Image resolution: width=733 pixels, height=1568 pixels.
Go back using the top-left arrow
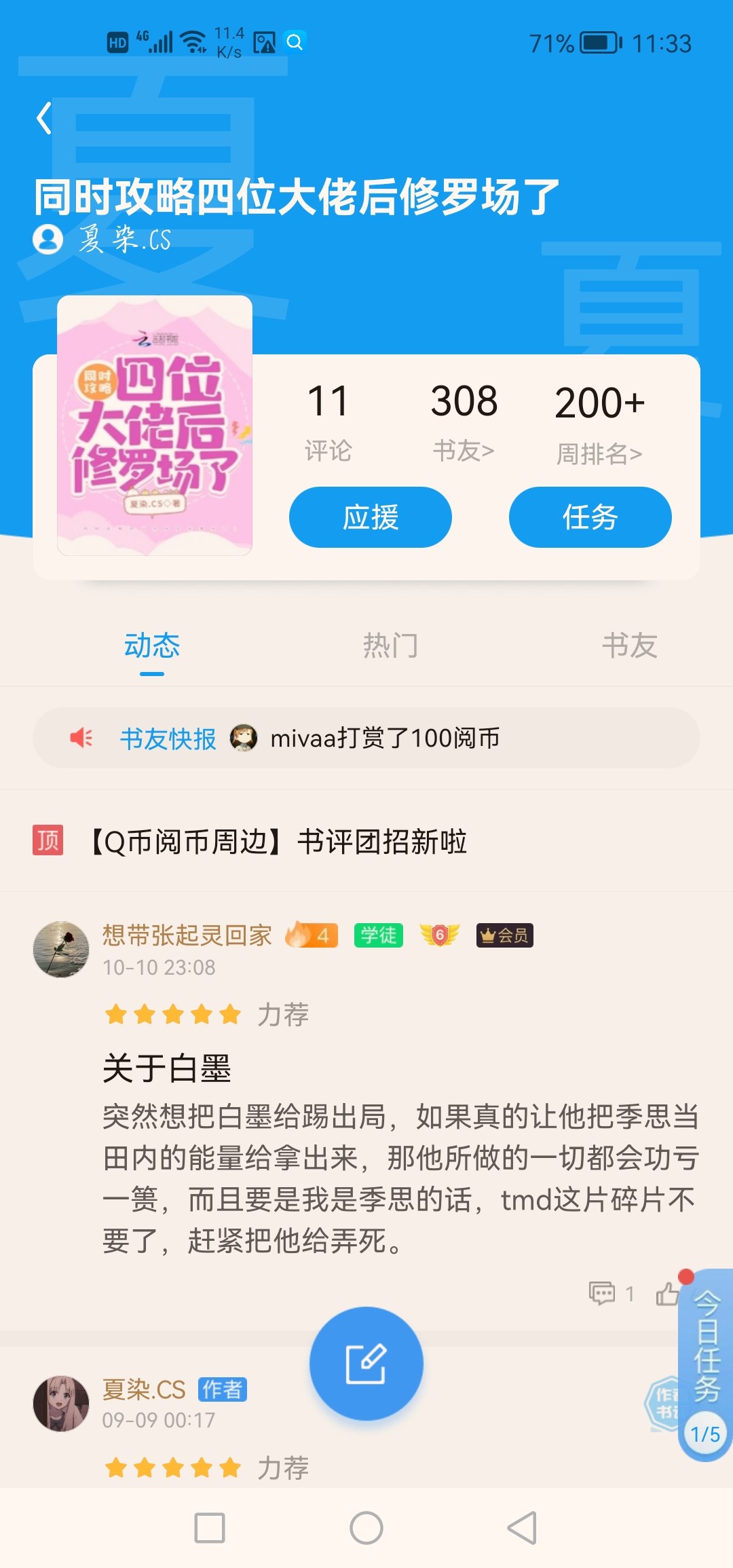click(45, 118)
